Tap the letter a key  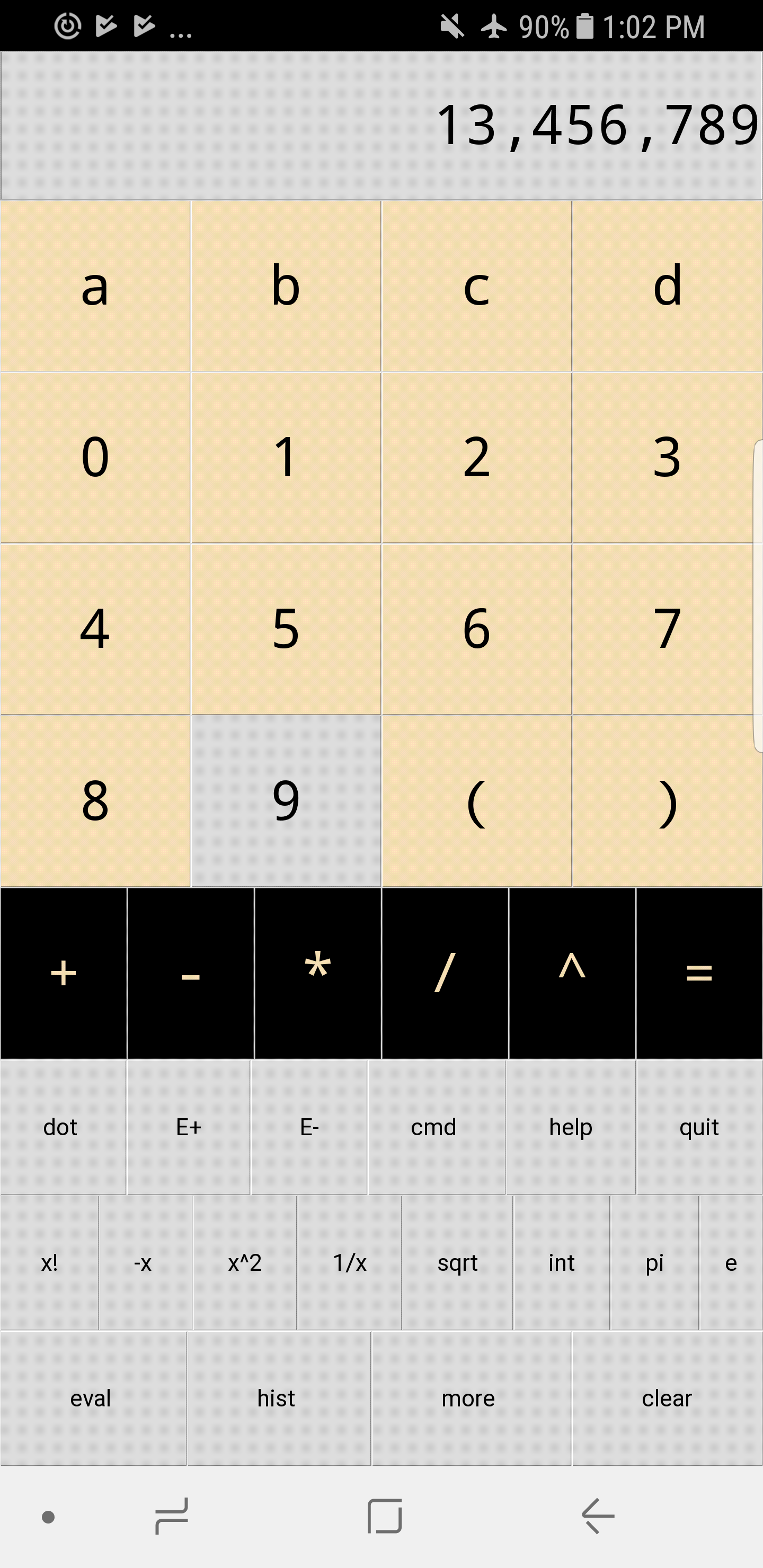point(95,286)
